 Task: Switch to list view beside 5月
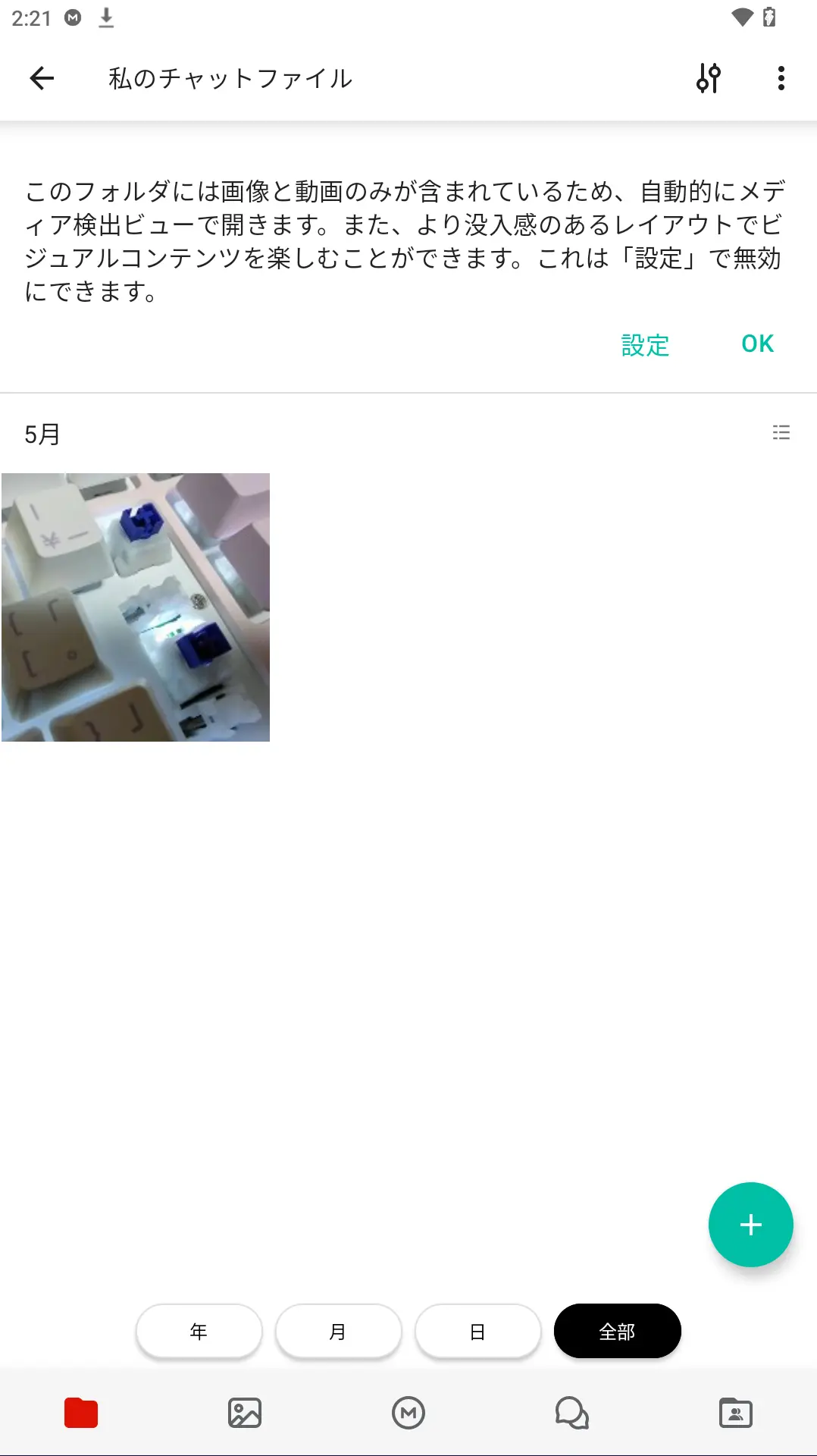click(781, 433)
